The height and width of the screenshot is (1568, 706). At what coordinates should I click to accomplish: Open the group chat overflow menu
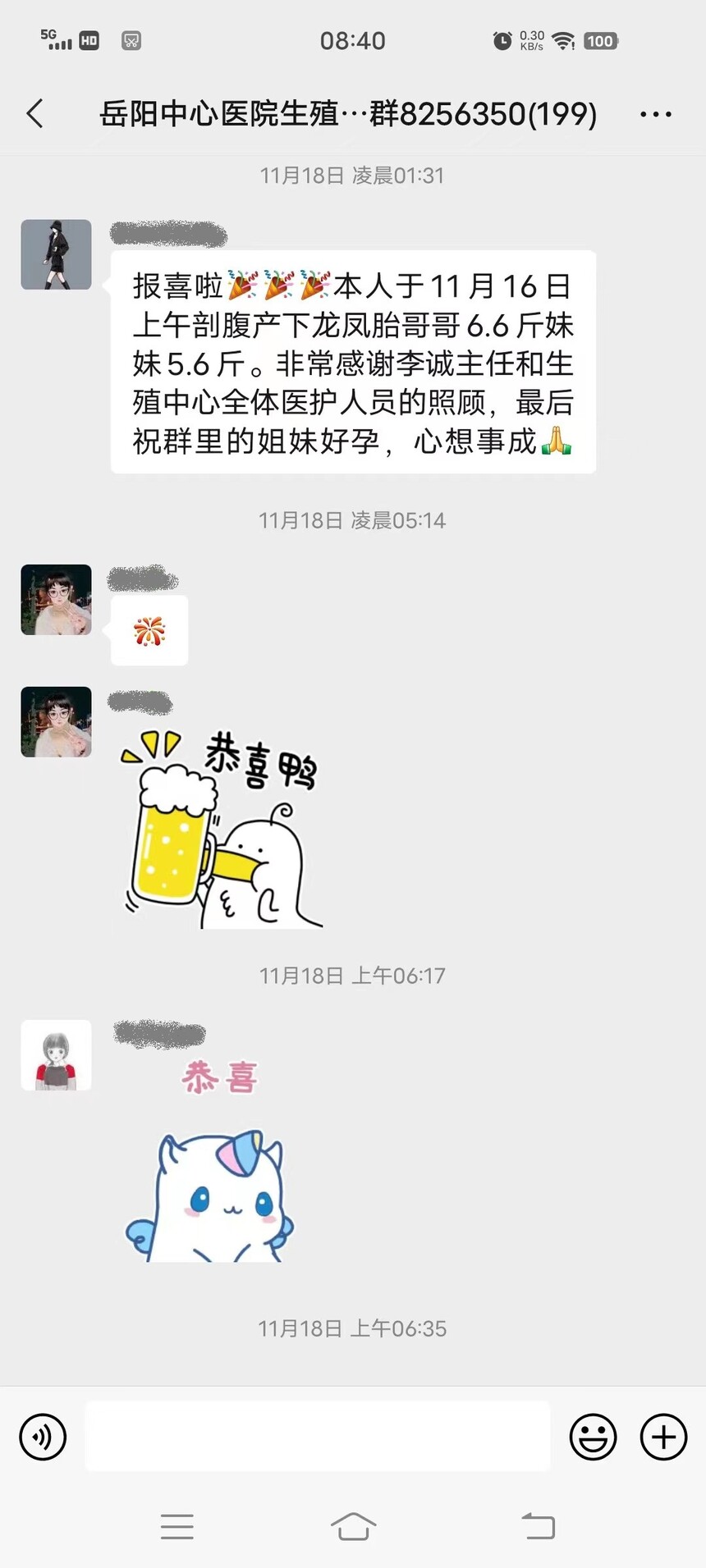[x=655, y=115]
